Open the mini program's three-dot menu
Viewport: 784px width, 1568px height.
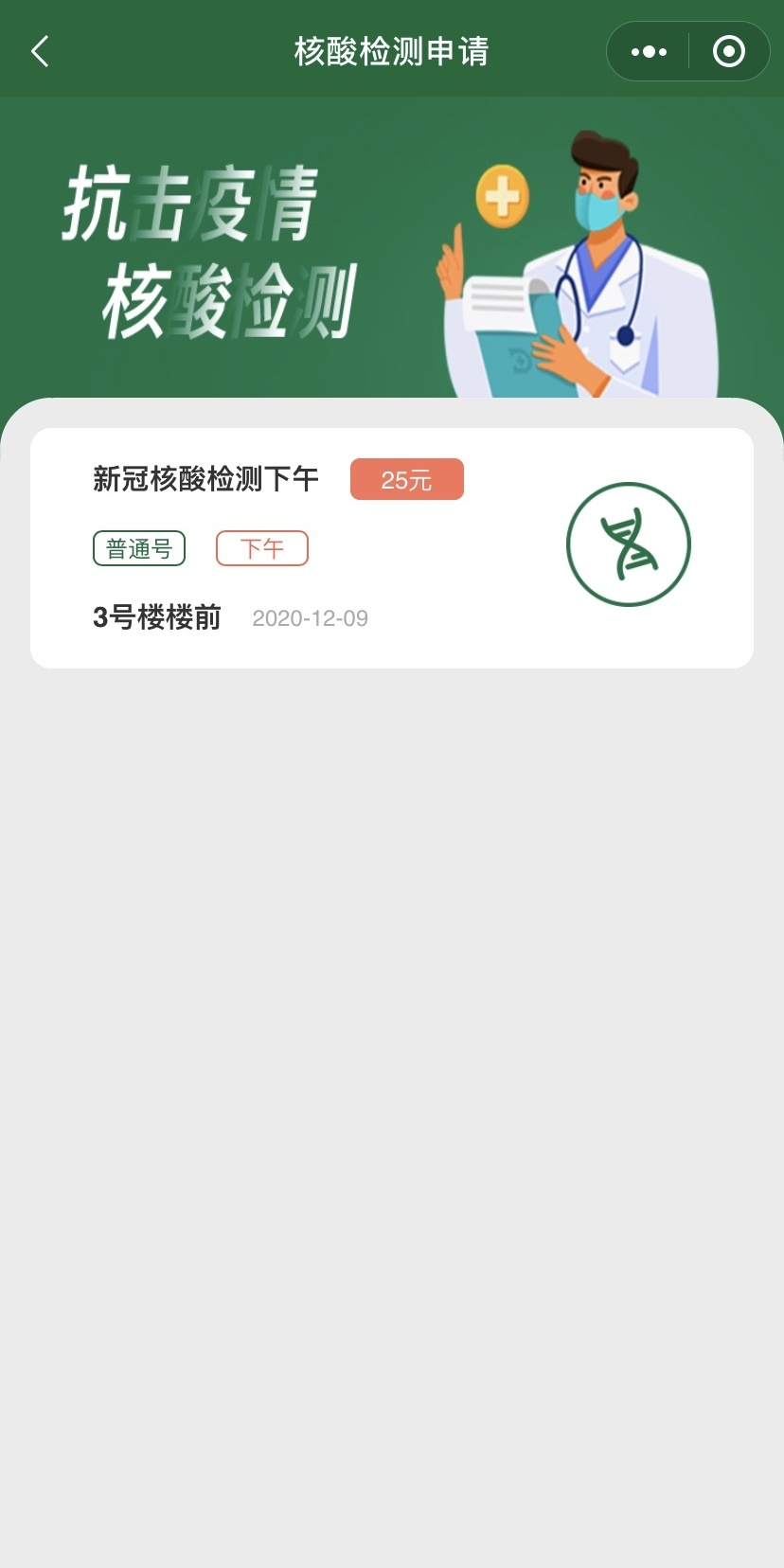(x=649, y=51)
